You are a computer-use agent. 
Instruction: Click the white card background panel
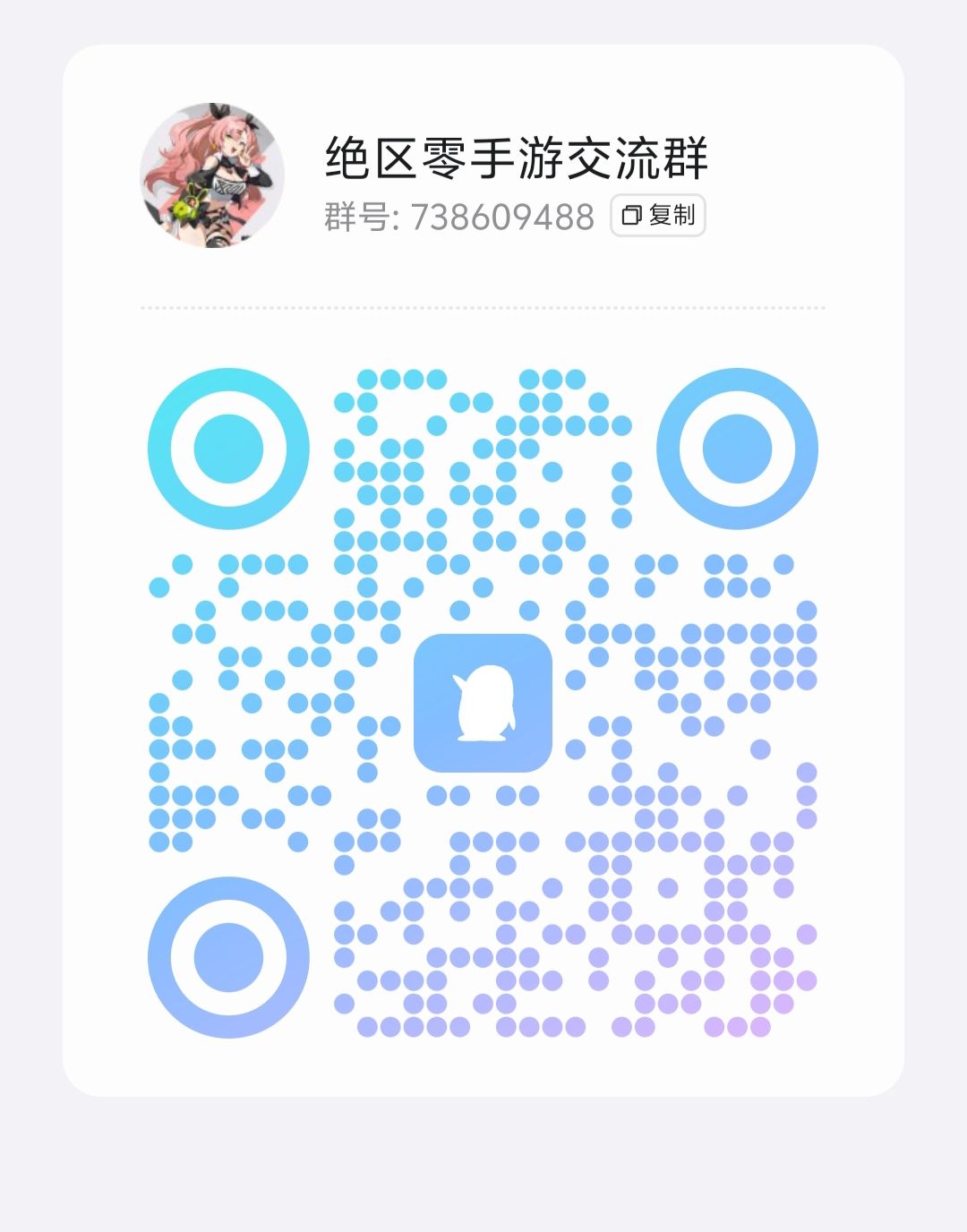point(483,1074)
